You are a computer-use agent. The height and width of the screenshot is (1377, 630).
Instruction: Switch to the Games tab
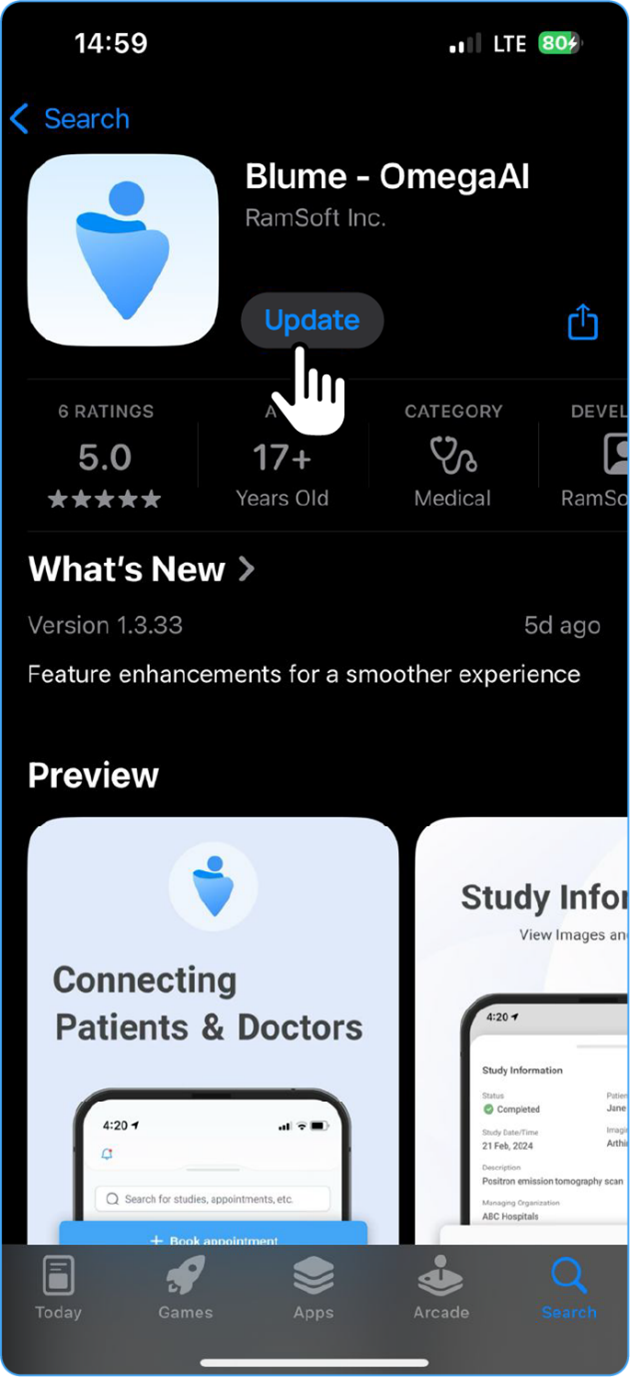pyautogui.click(x=186, y=1289)
